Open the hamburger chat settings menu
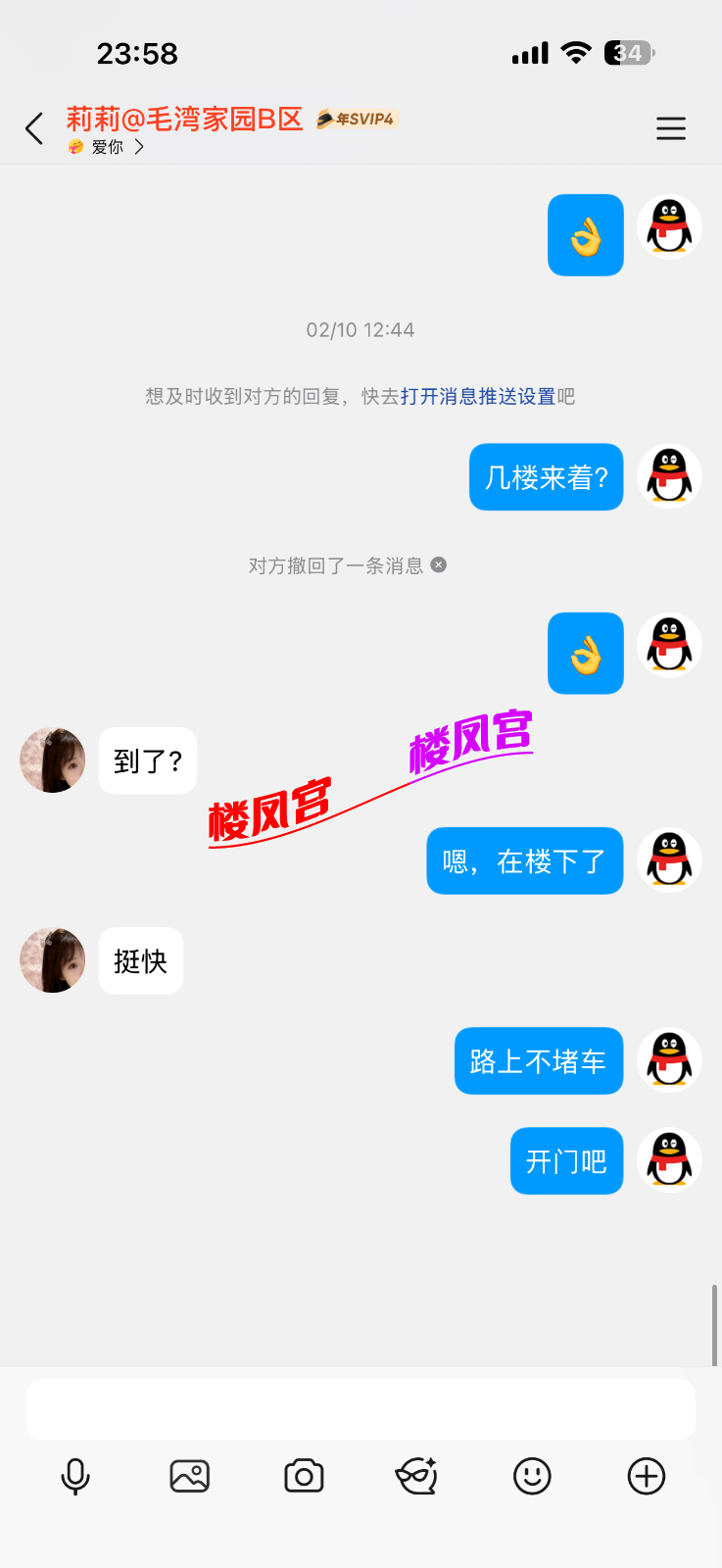This screenshot has height=1568, width=722. pos(671,128)
